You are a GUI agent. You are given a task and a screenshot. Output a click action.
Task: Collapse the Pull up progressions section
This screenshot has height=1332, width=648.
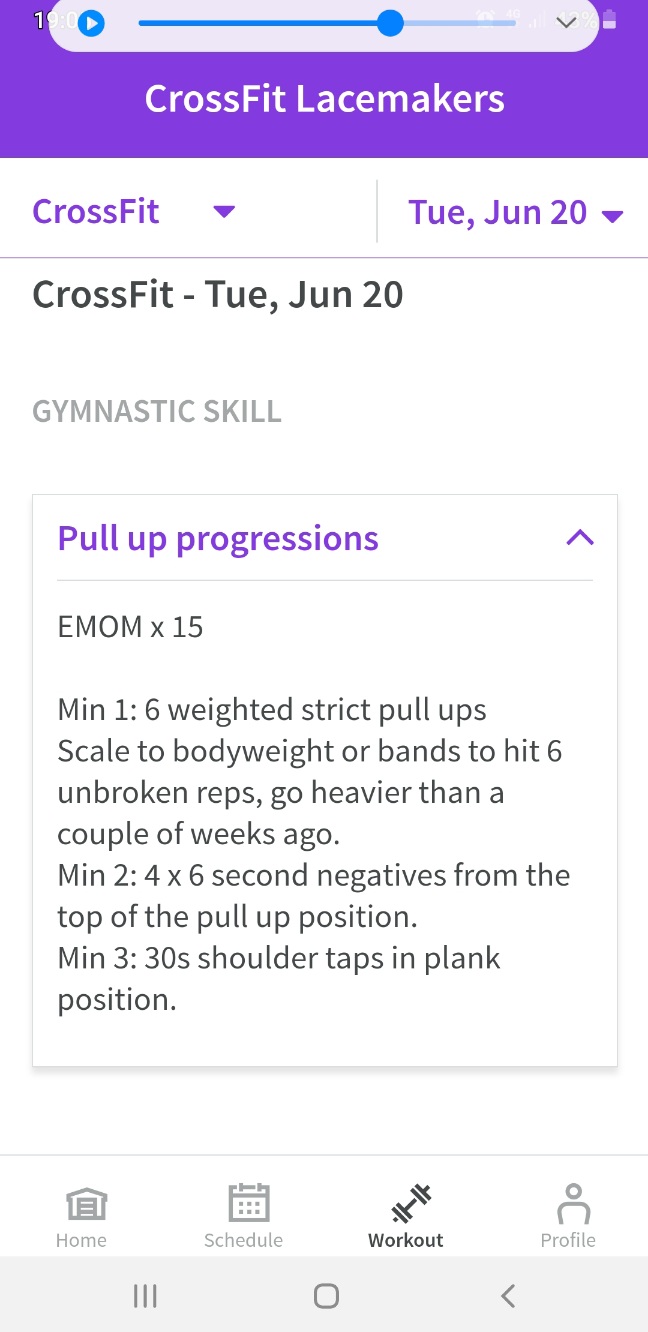point(580,538)
